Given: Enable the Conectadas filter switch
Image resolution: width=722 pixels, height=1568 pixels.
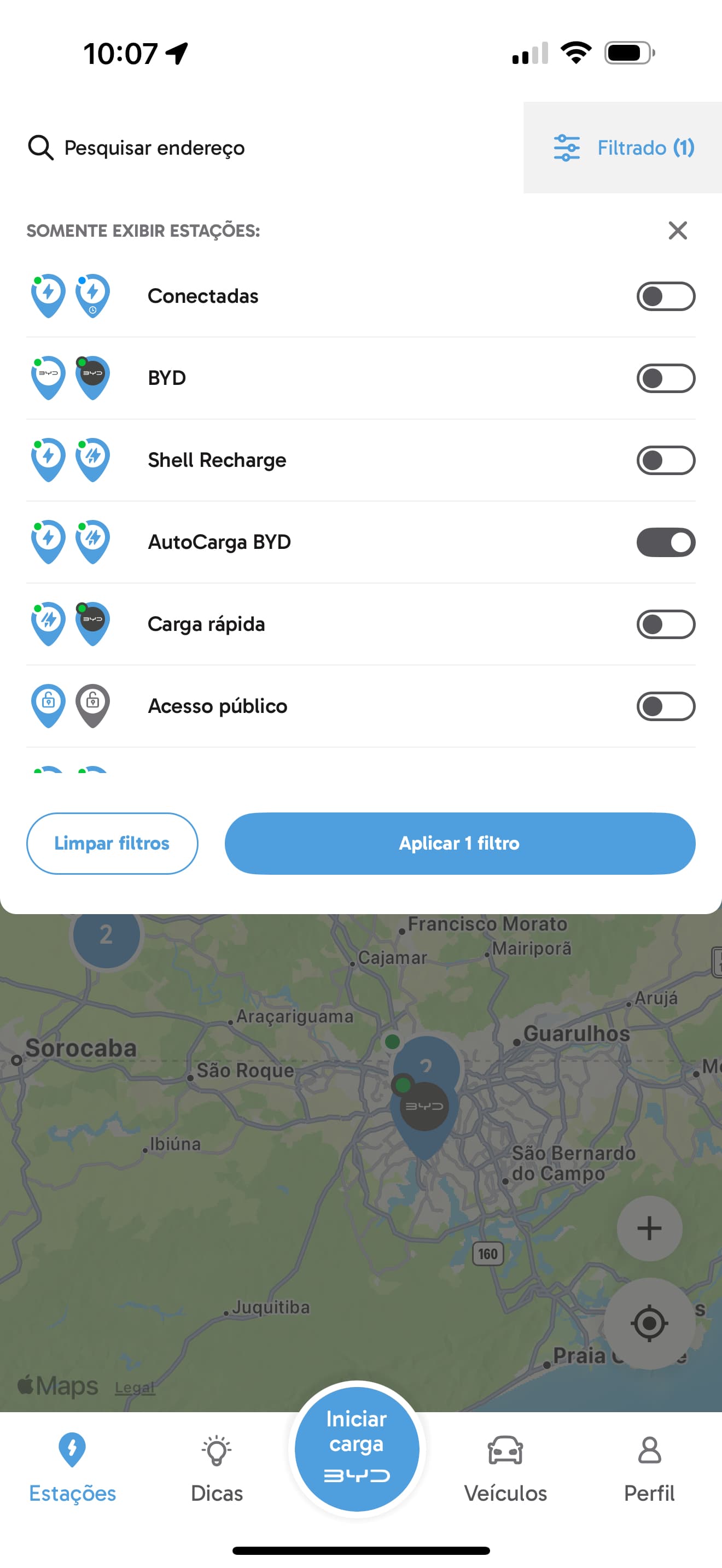Looking at the screenshot, I should [665, 296].
